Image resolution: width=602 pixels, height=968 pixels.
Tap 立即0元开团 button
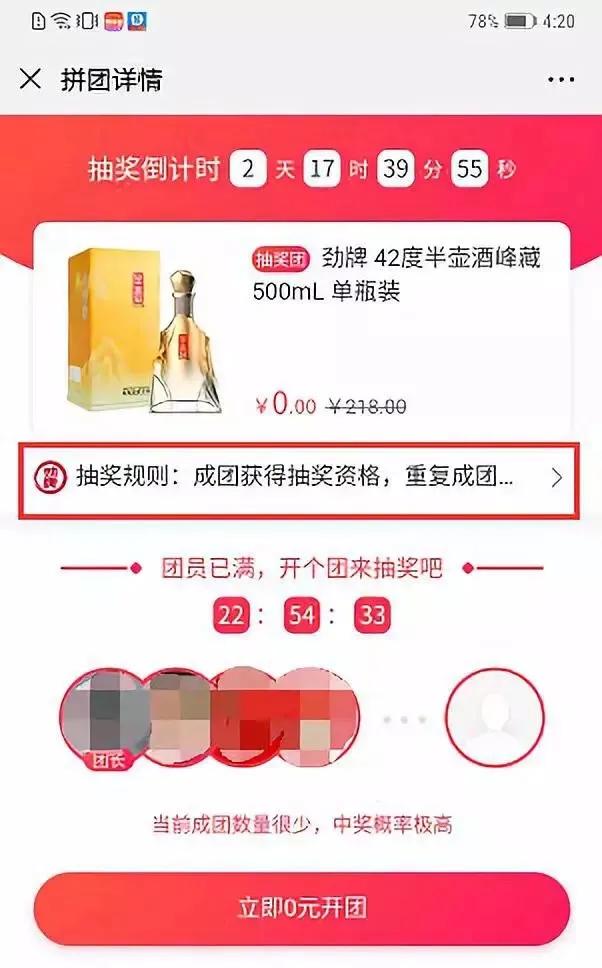(x=301, y=907)
